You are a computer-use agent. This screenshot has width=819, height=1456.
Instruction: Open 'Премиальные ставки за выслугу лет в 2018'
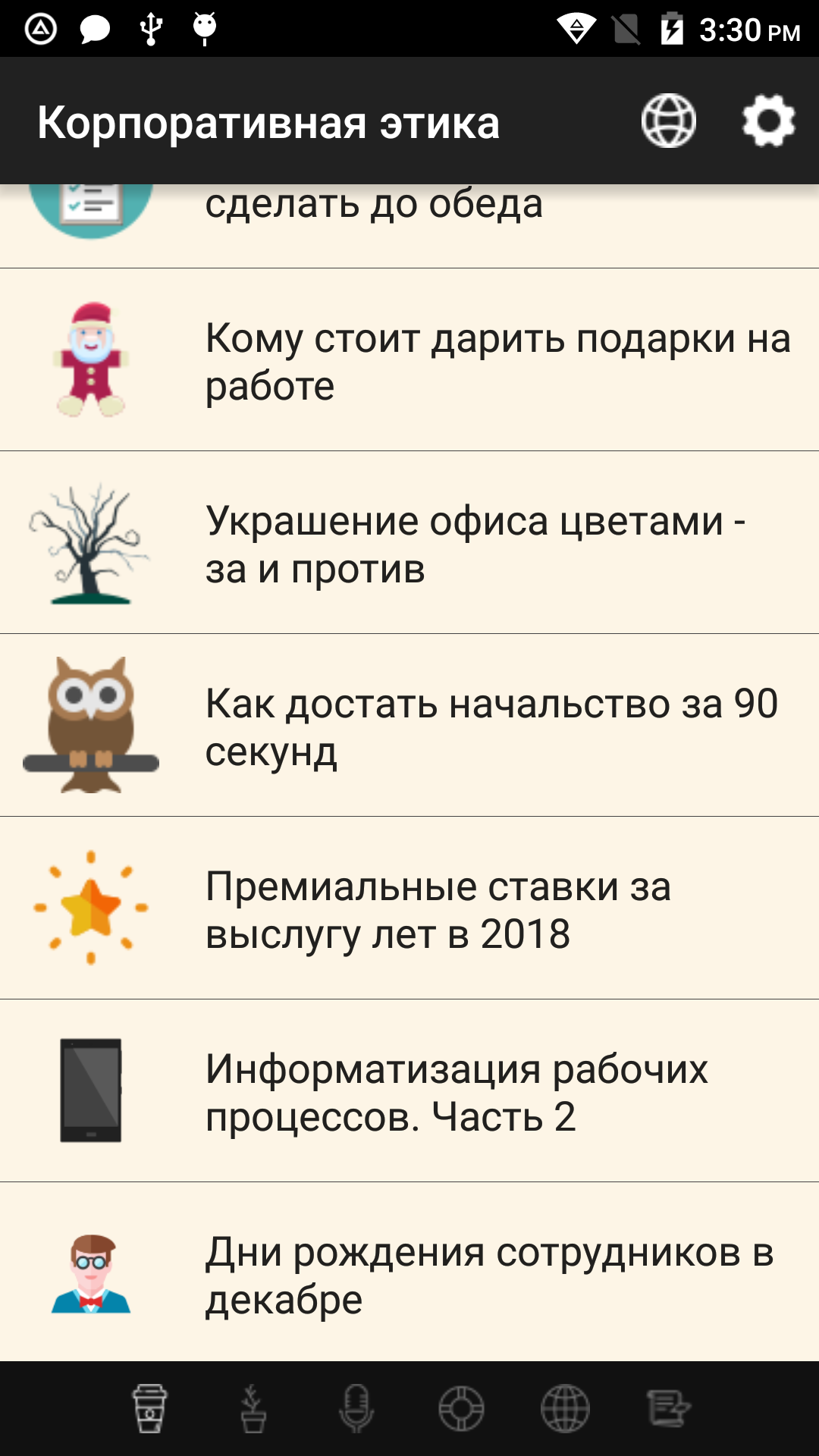[409, 908]
